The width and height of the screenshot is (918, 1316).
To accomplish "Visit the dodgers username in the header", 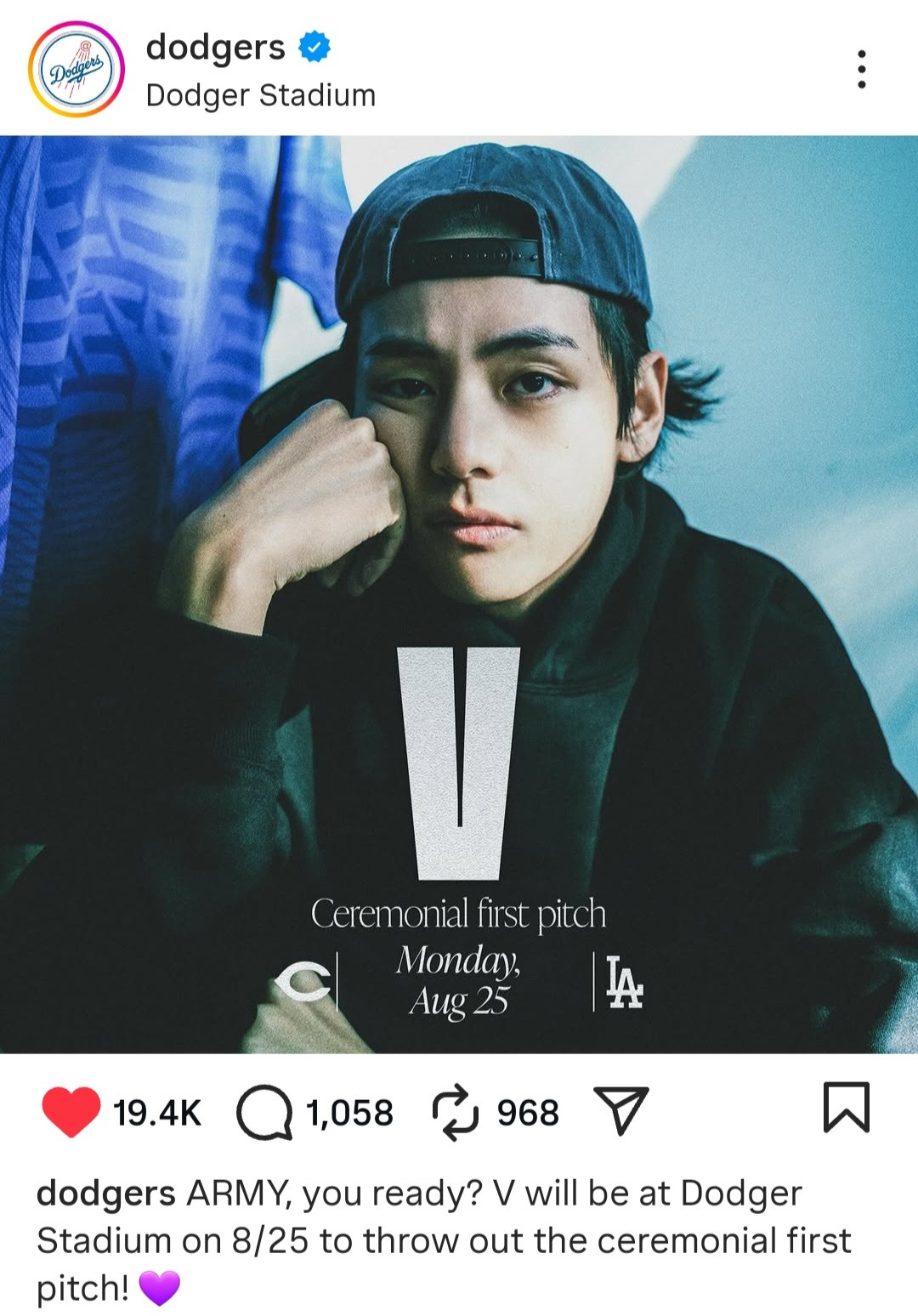I will point(215,47).
